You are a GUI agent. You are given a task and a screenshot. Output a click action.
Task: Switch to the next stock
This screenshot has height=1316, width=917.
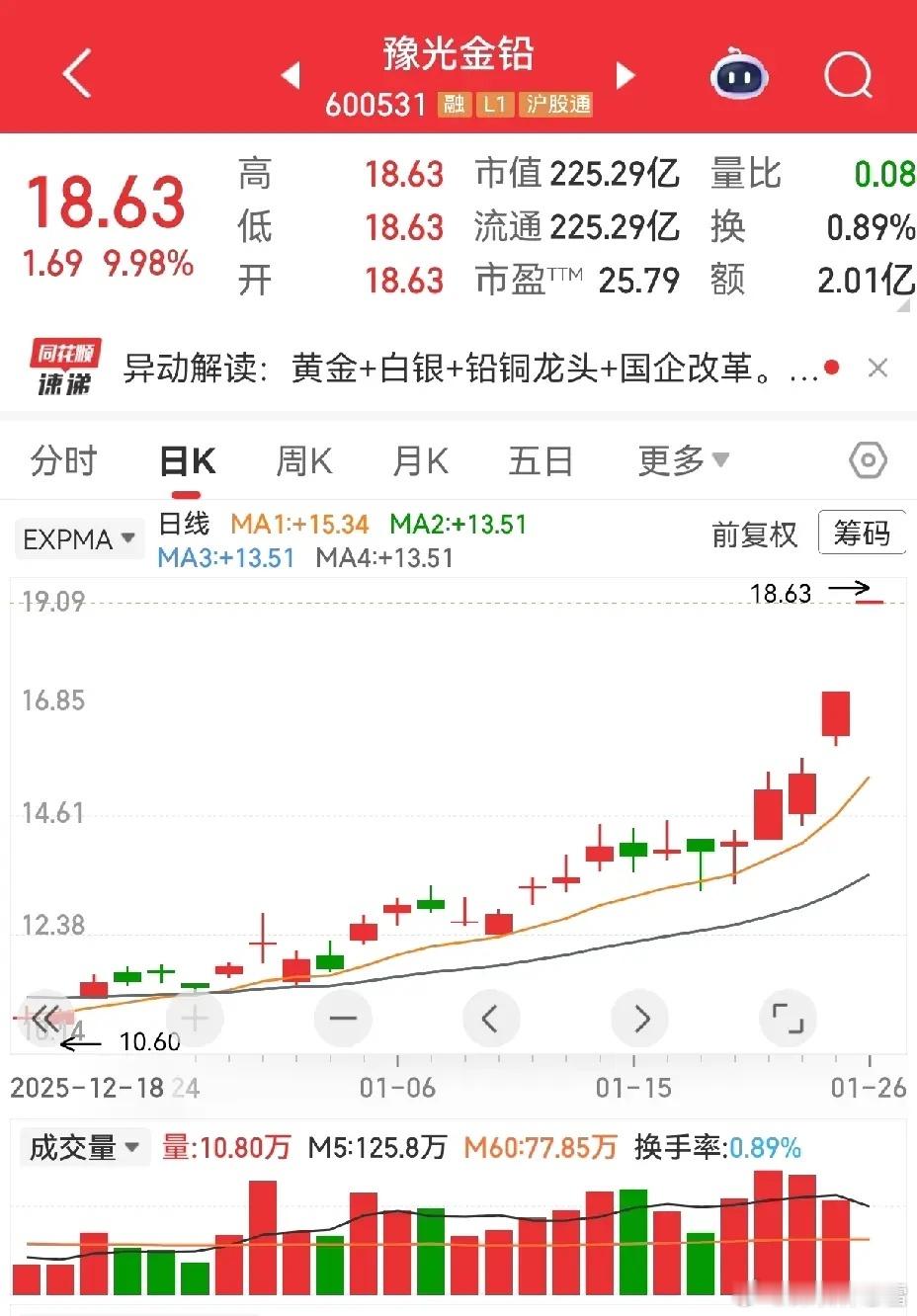click(625, 75)
